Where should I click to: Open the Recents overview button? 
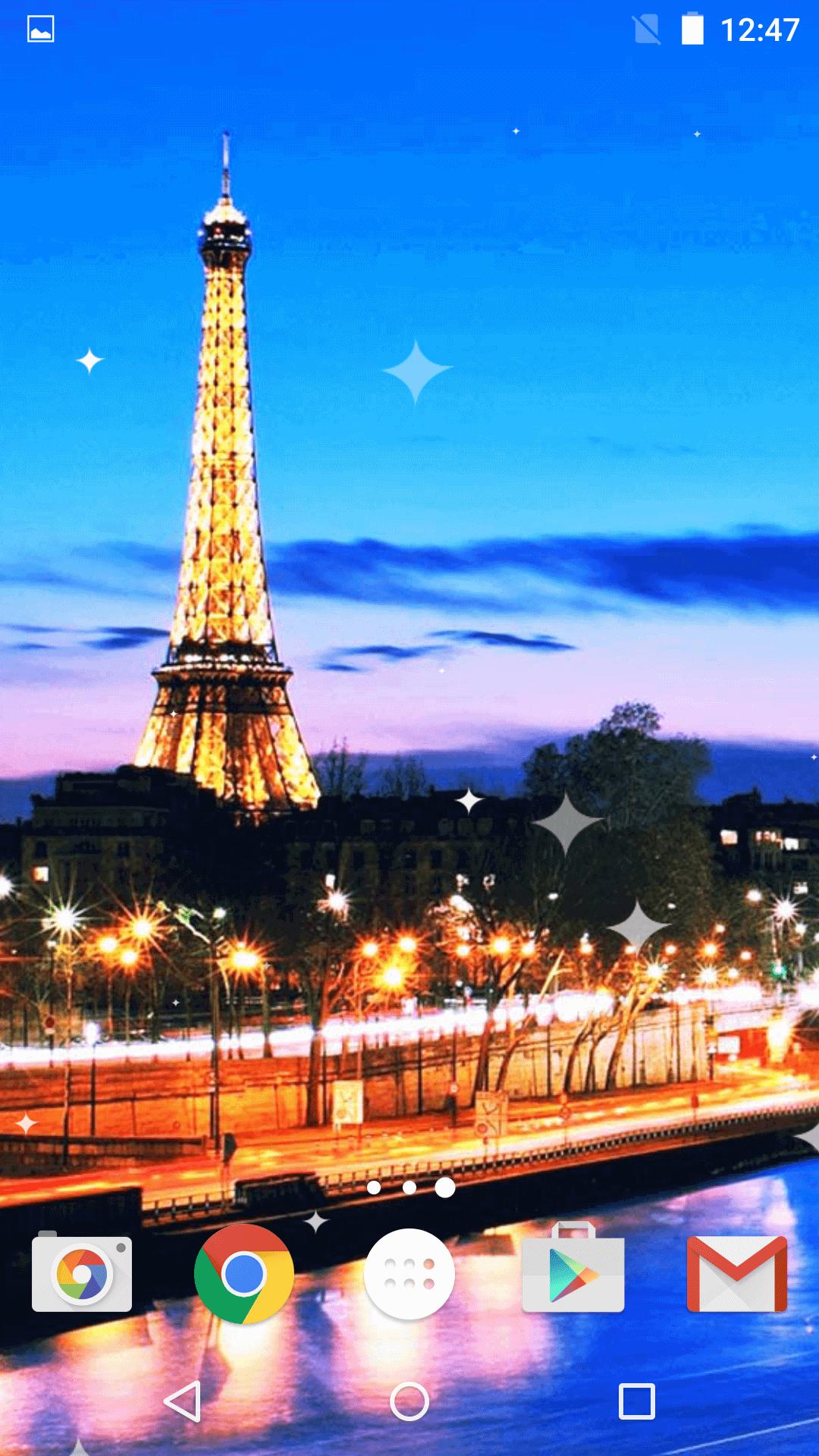point(637,1401)
